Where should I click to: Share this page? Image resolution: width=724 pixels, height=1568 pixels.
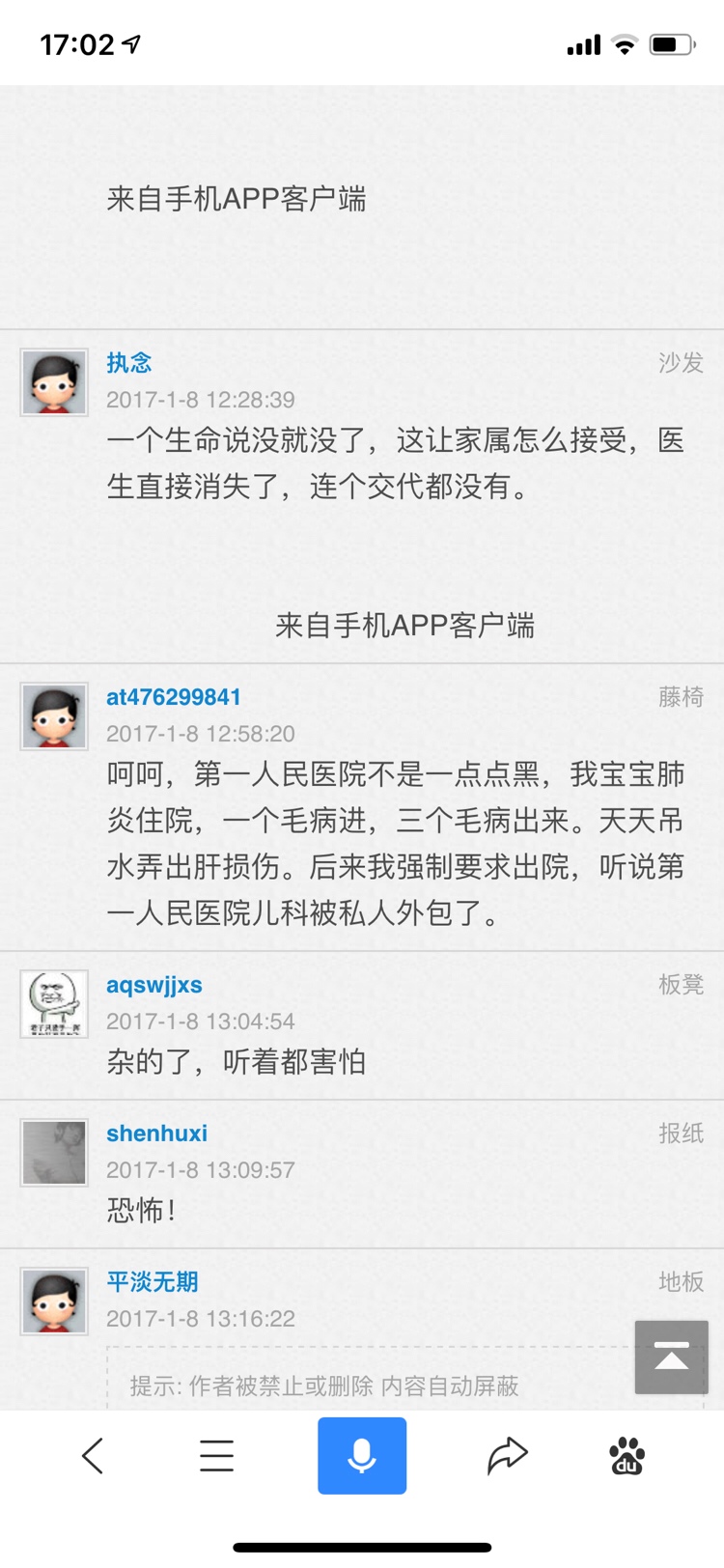507,1455
